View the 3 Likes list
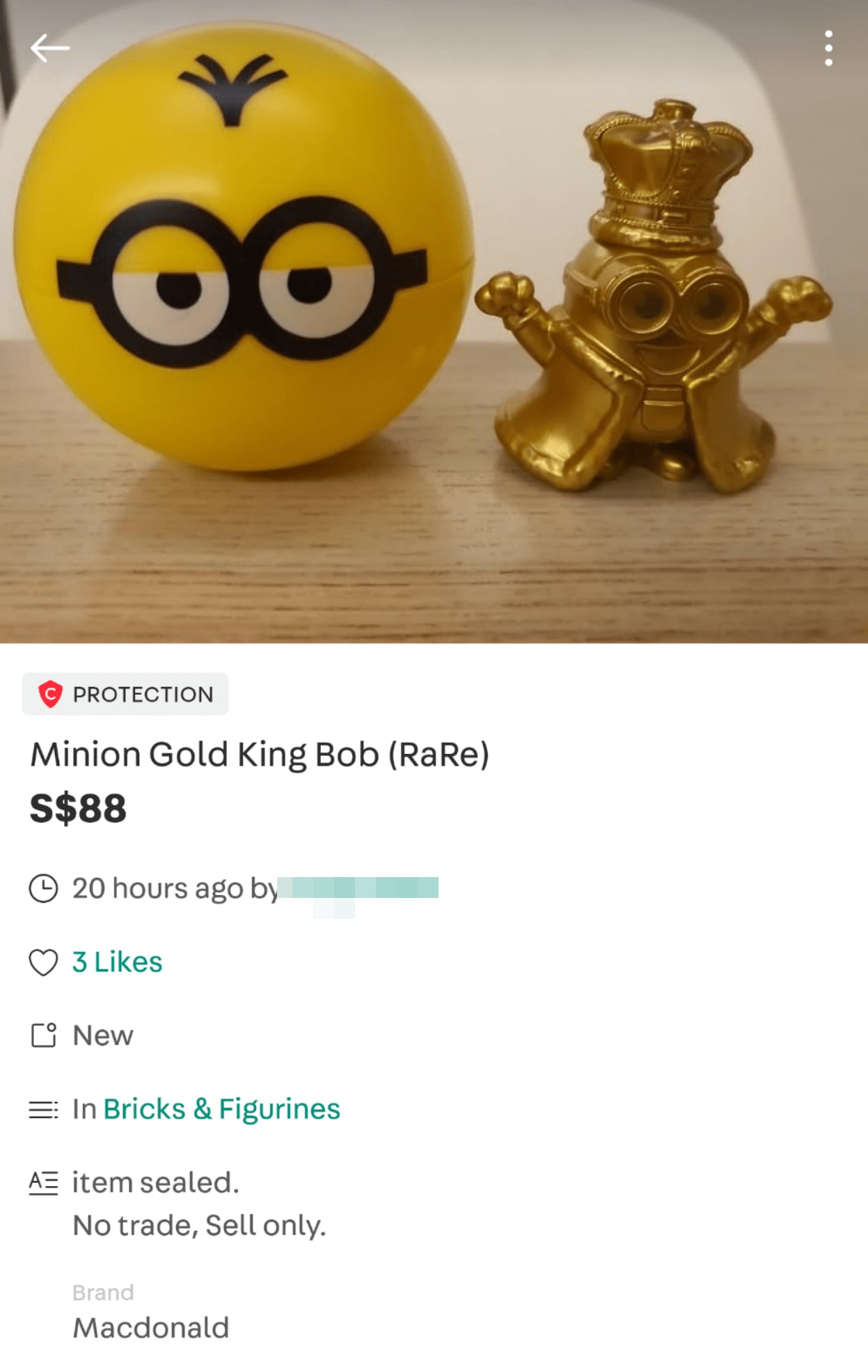This screenshot has height=1372, width=868. [x=117, y=962]
